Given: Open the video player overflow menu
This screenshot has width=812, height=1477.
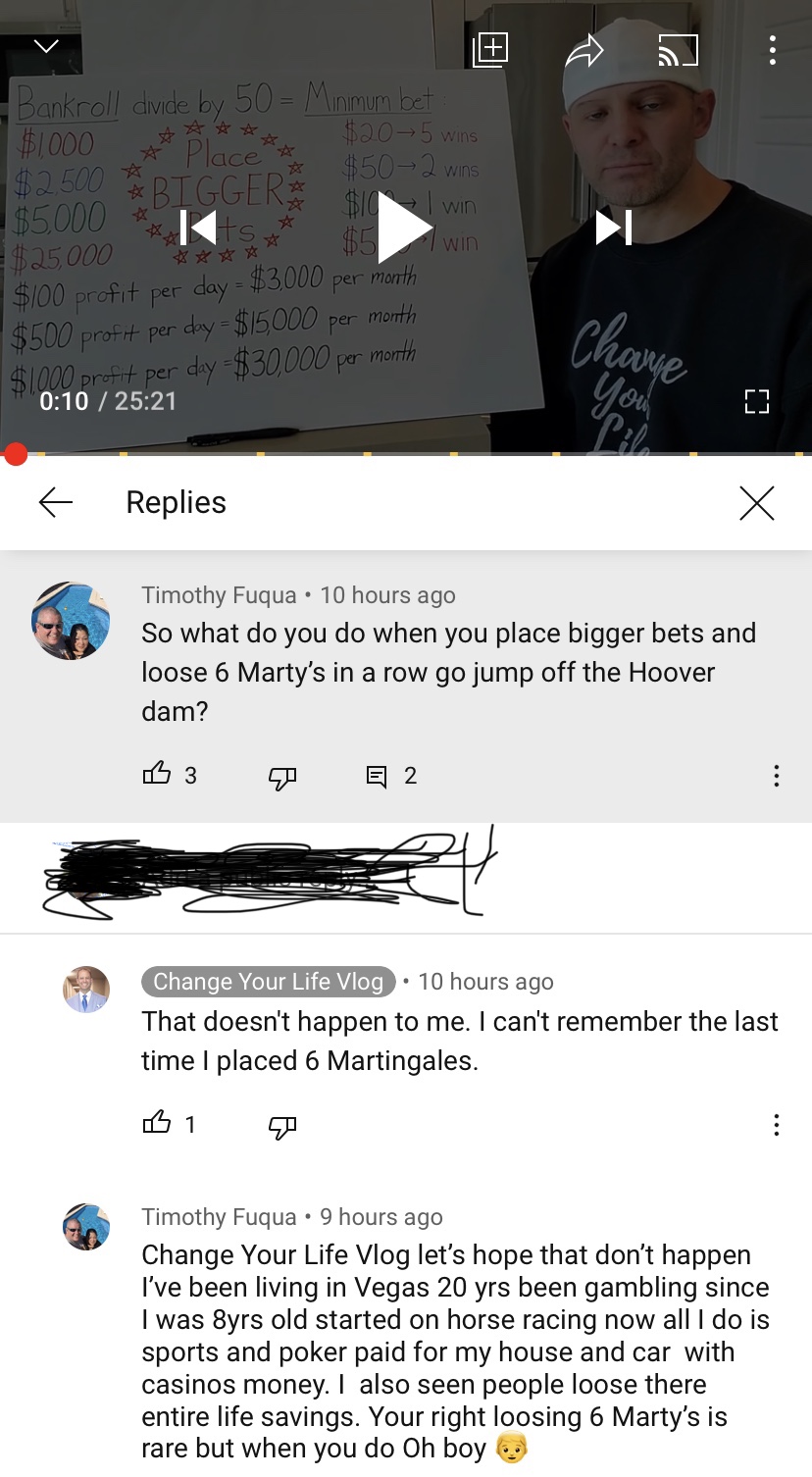Looking at the screenshot, I should tap(773, 50).
